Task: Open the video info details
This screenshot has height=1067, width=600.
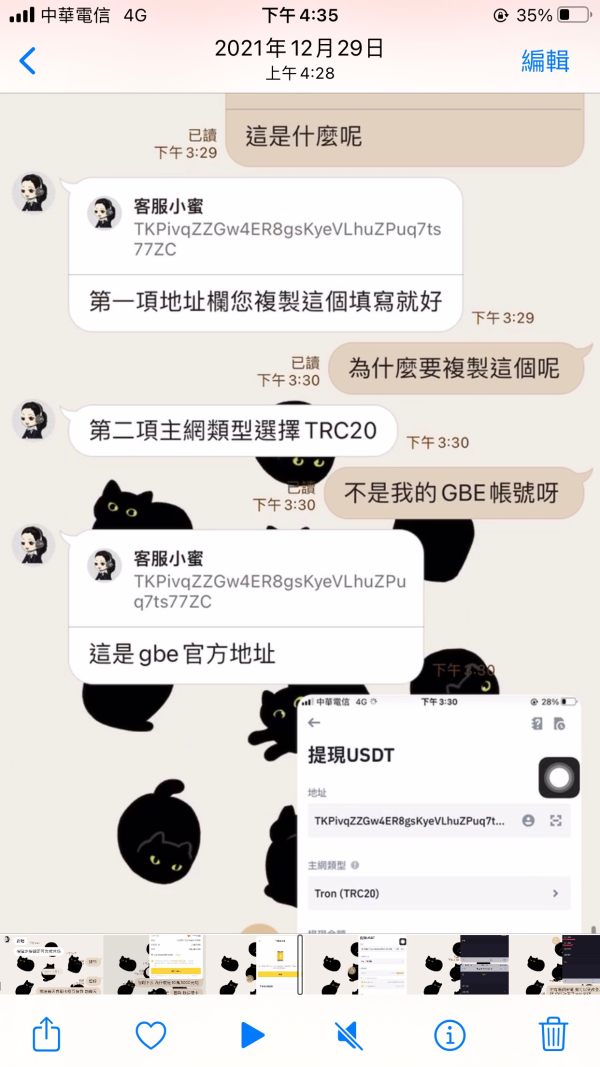Action: pyautogui.click(x=450, y=1035)
